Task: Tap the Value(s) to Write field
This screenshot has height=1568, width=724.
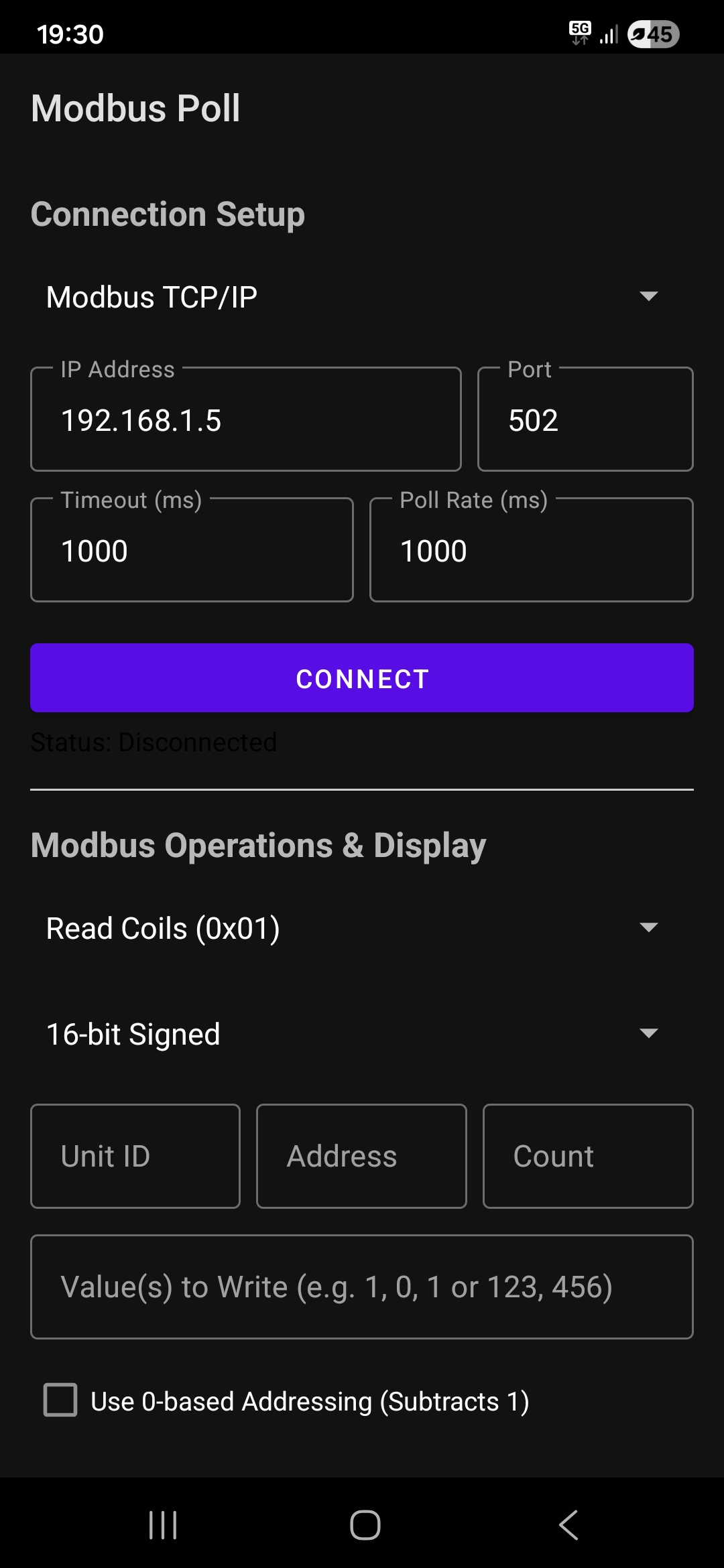Action: click(362, 1287)
